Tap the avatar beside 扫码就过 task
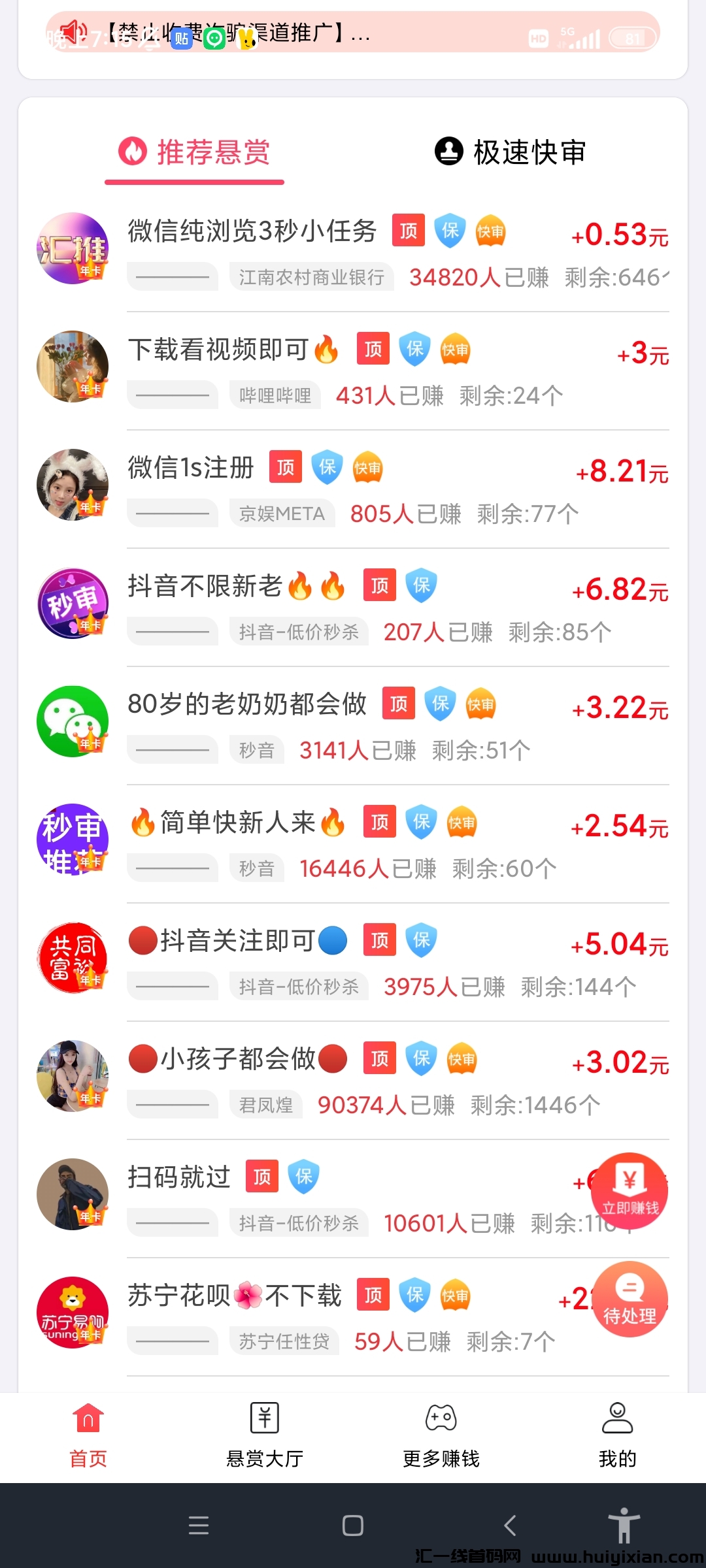The width and height of the screenshot is (706, 1568). click(72, 1194)
